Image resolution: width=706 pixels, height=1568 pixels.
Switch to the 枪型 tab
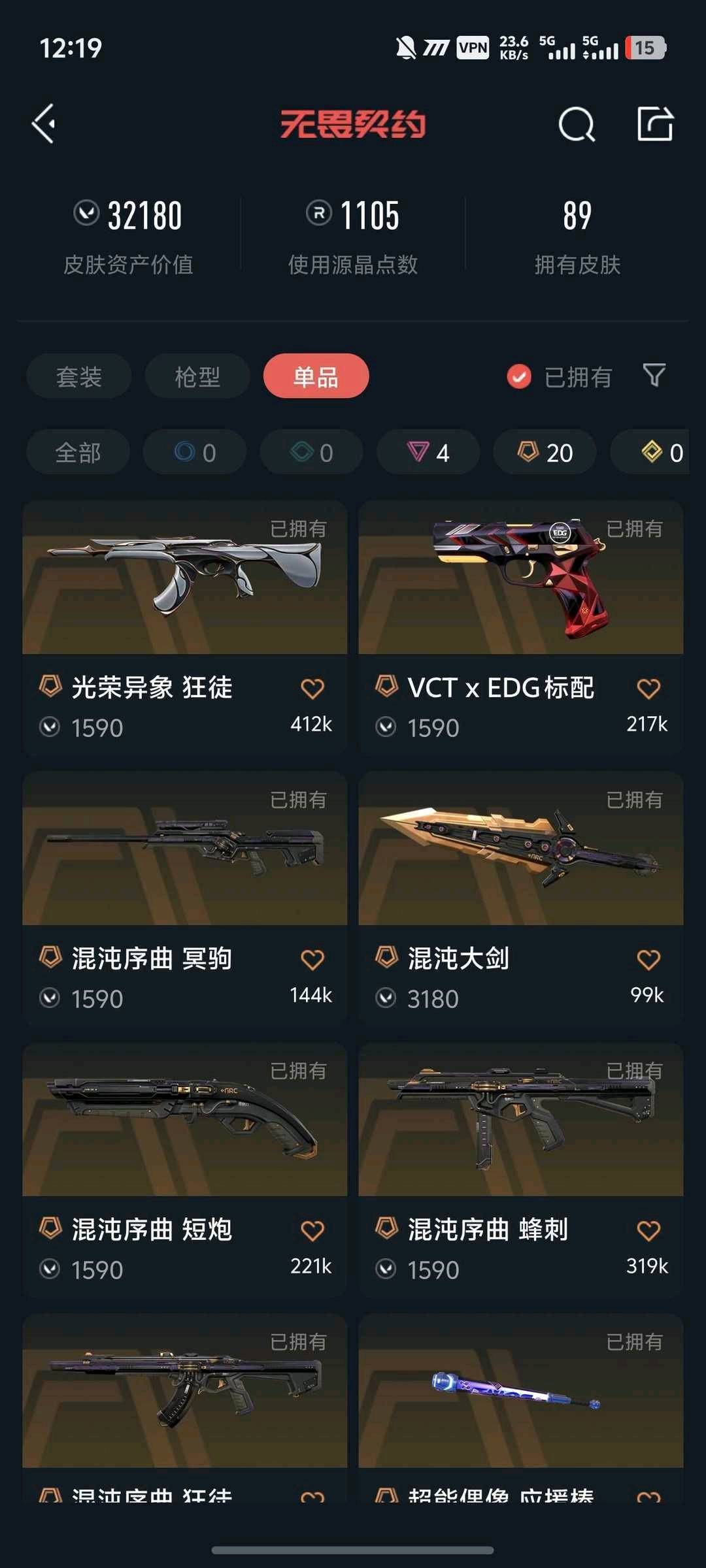[x=197, y=376]
